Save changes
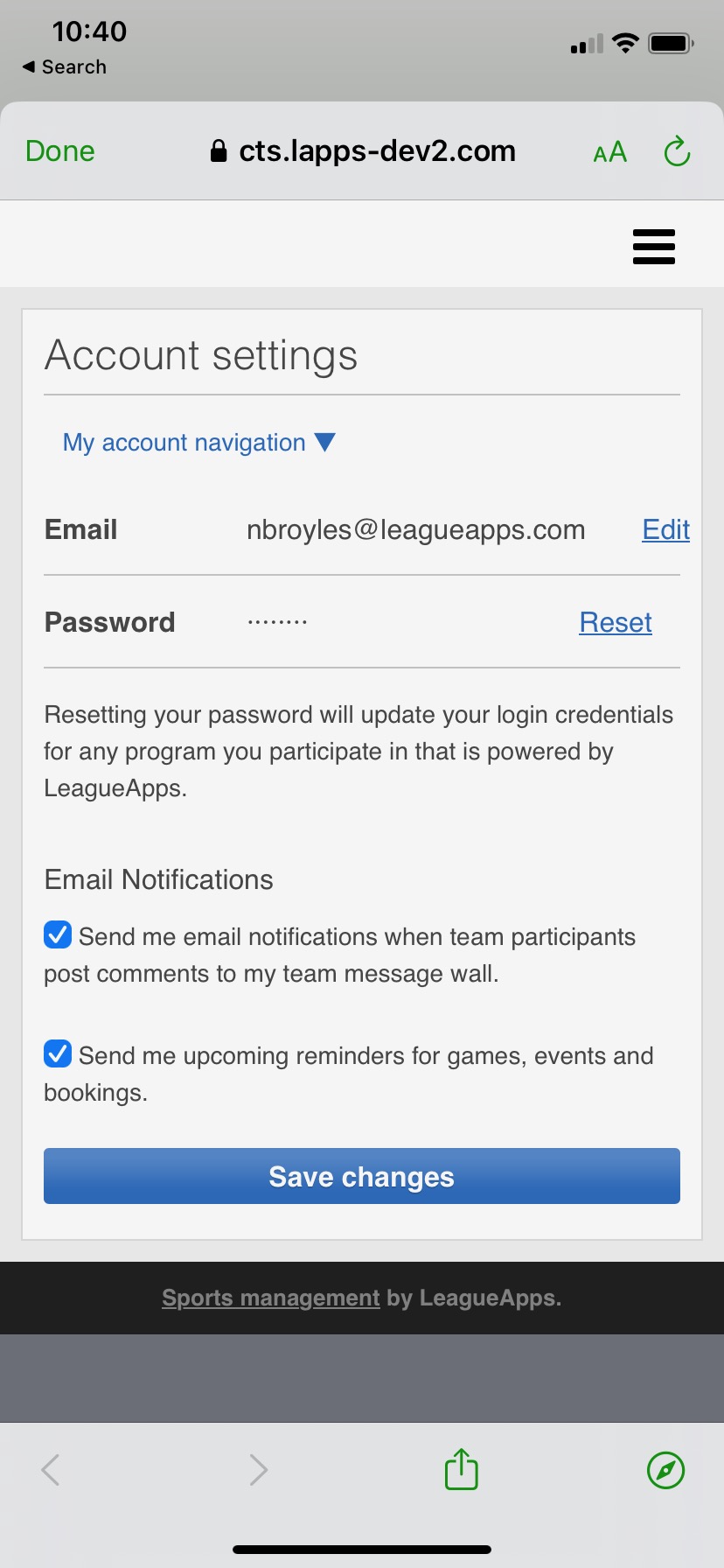 click(x=362, y=1176)
